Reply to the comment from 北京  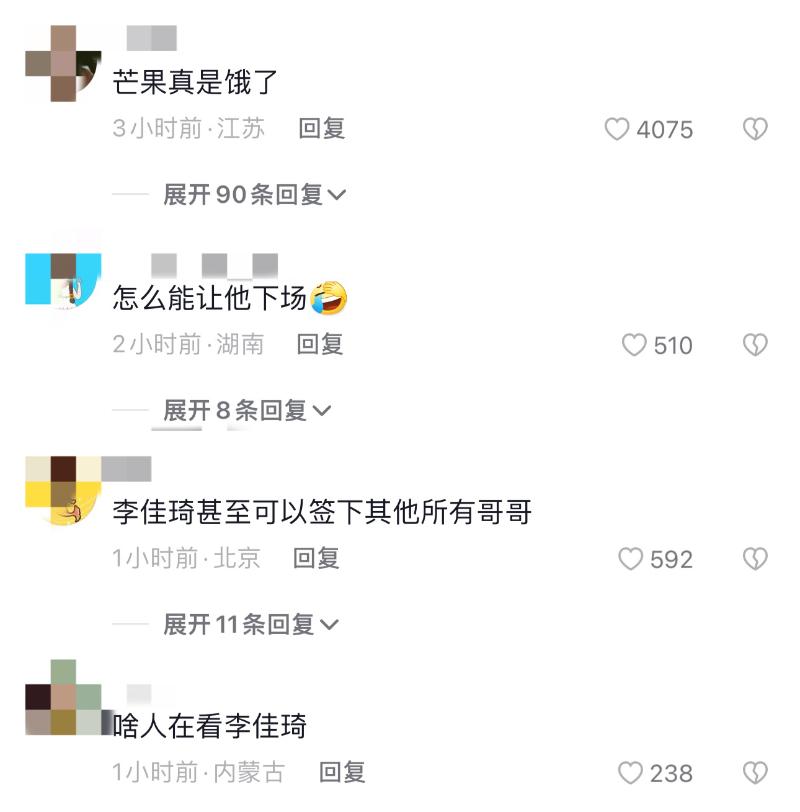(x=316, y=558)
